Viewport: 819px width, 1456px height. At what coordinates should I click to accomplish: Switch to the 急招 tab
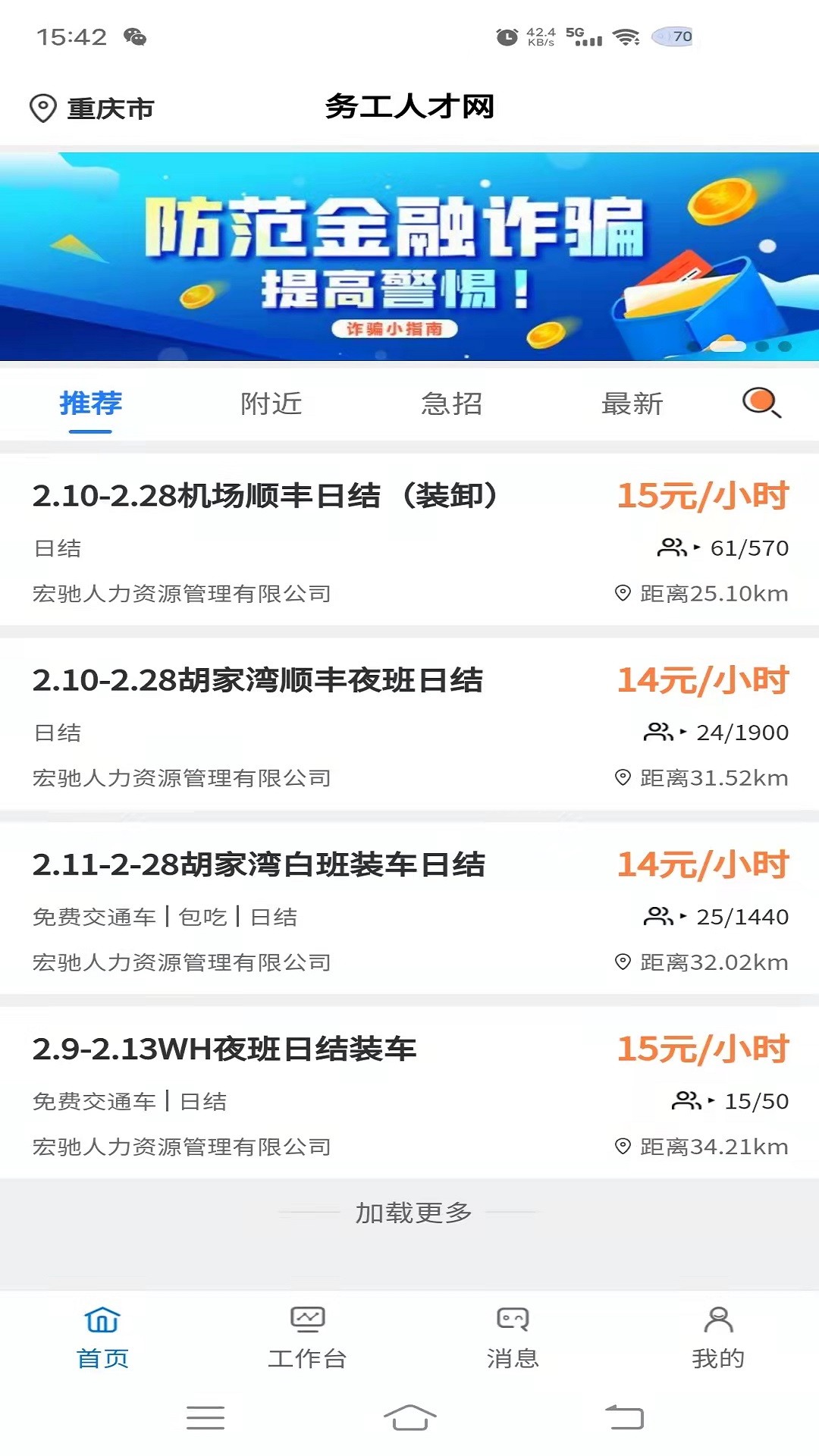[453, 404]
